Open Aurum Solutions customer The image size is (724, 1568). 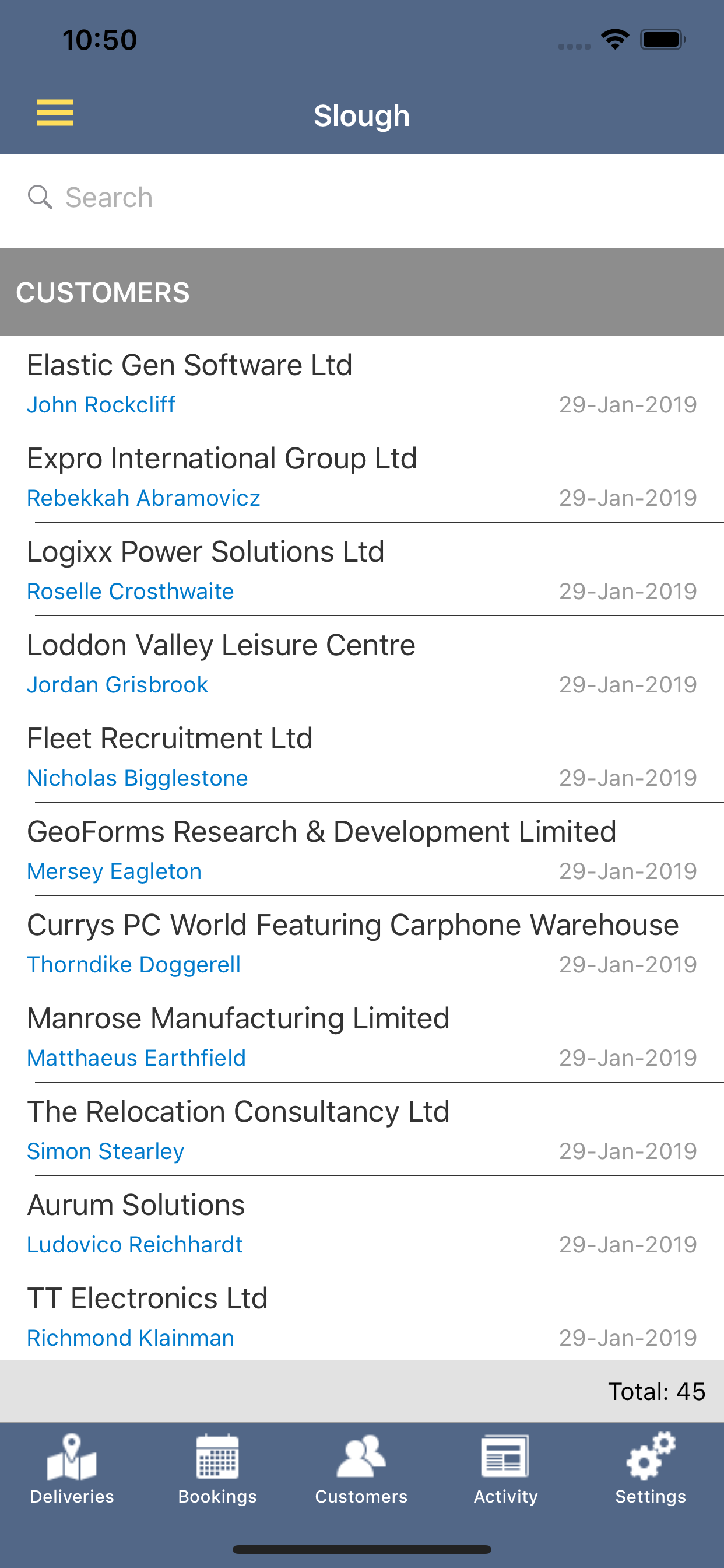click(x=362, y=1222)
